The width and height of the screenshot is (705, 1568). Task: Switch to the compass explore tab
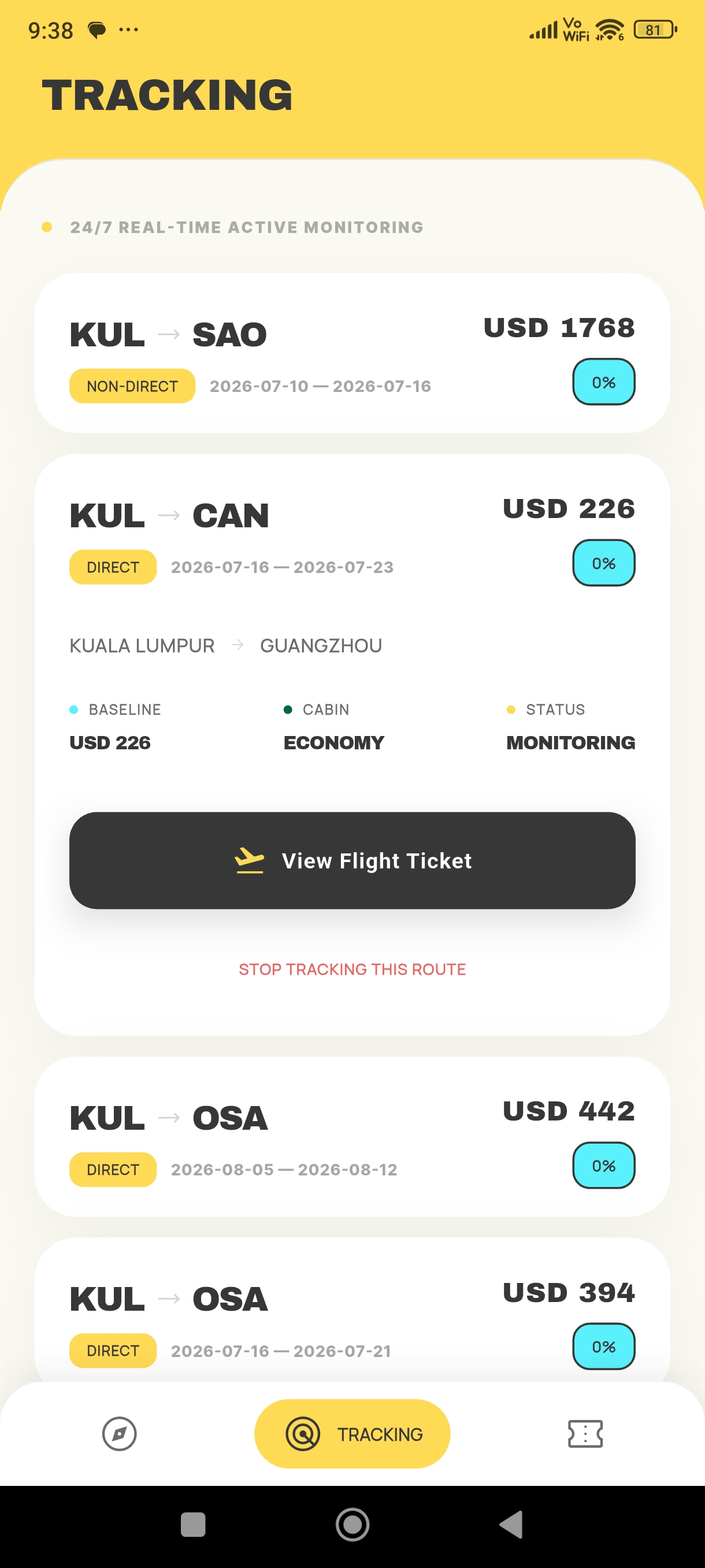(x=119, y=1434)
